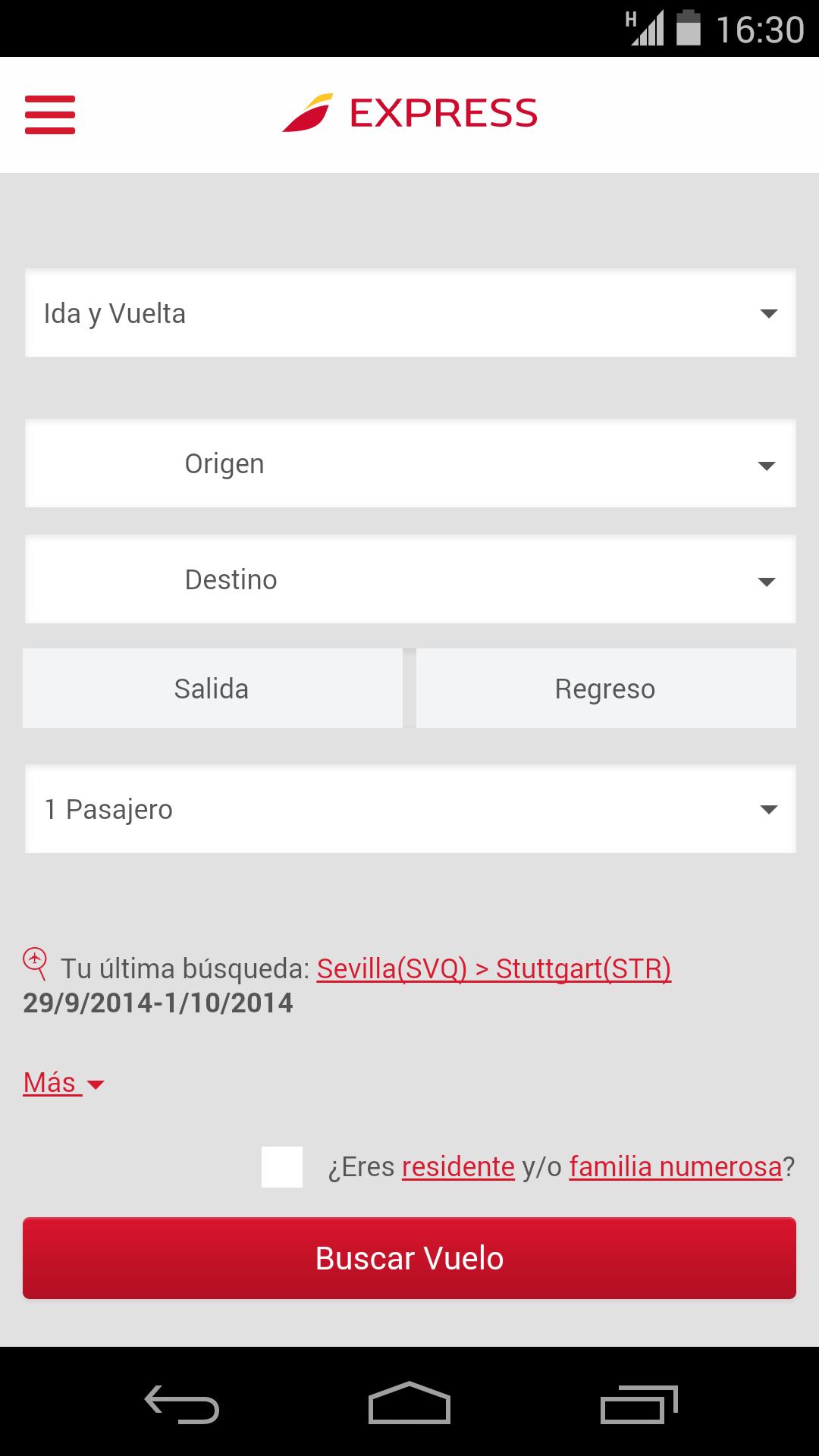
Task: Click the dropdown arrow next to Ida y Vuelta
Action: tap(770, 313)
